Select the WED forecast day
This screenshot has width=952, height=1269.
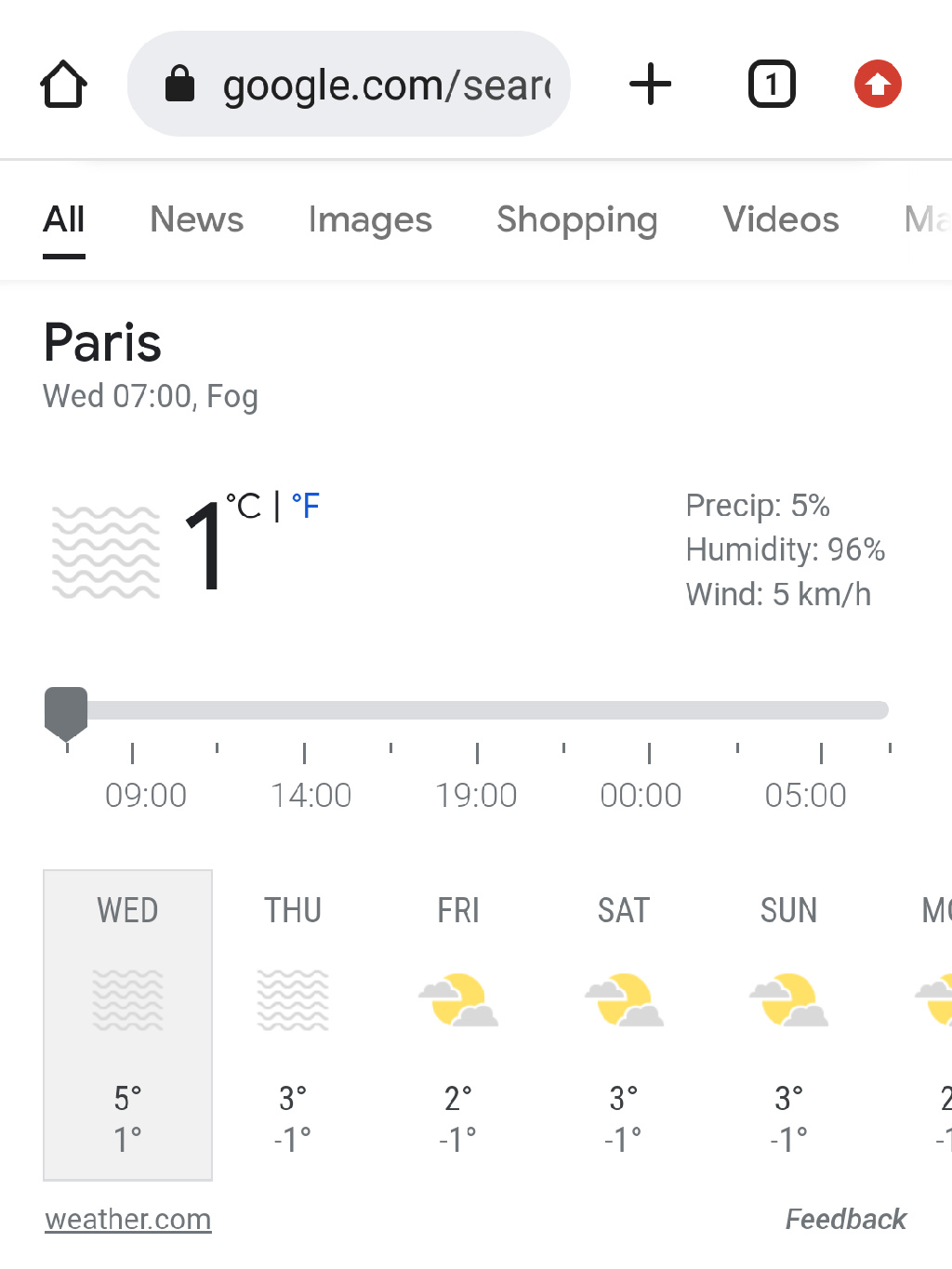tap(128, 1024)
